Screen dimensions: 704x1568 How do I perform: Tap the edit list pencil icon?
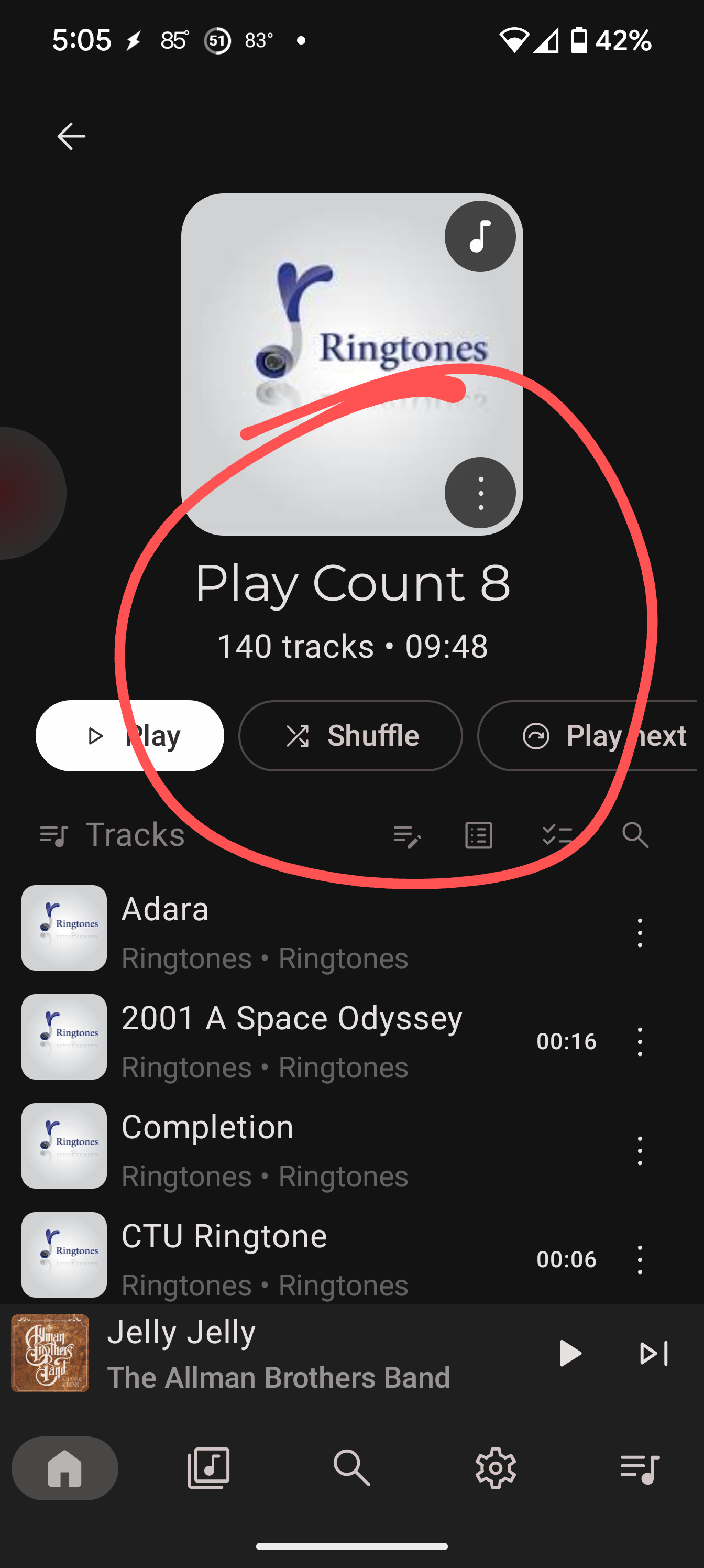(x=407, y=836)
